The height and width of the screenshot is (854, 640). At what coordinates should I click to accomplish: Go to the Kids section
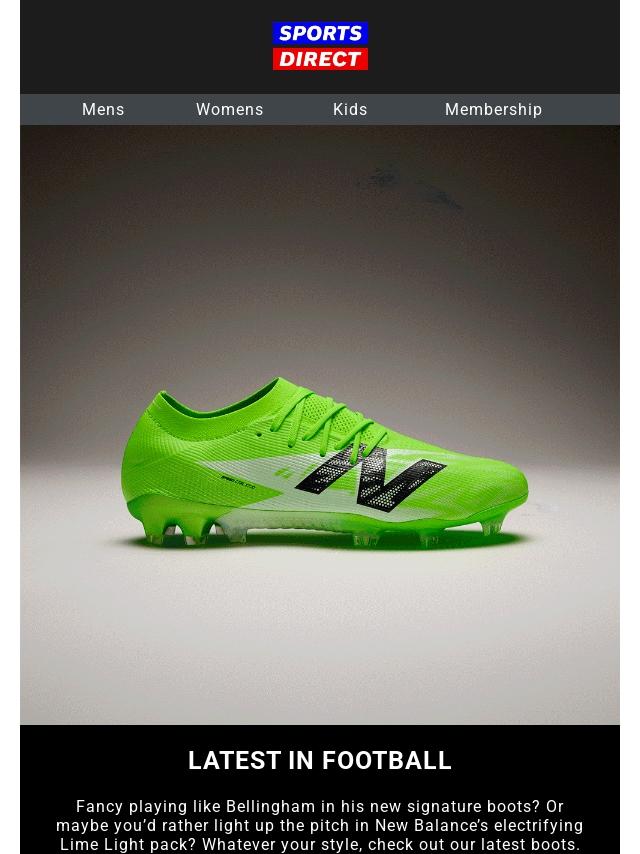pos(350,110)
